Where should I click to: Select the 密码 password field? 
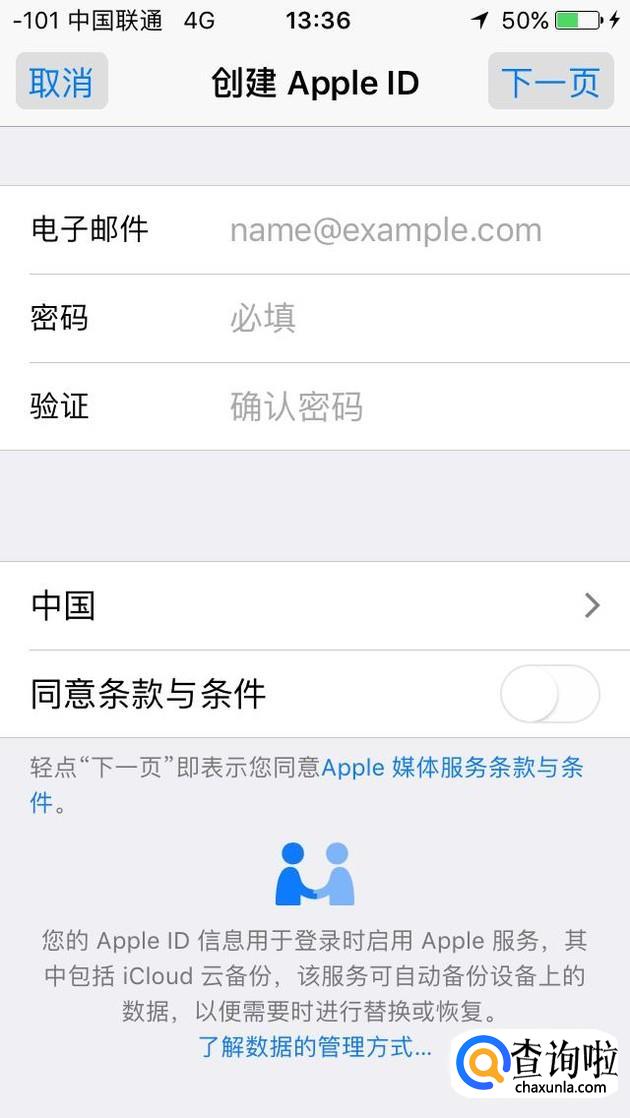pos(315,318)
